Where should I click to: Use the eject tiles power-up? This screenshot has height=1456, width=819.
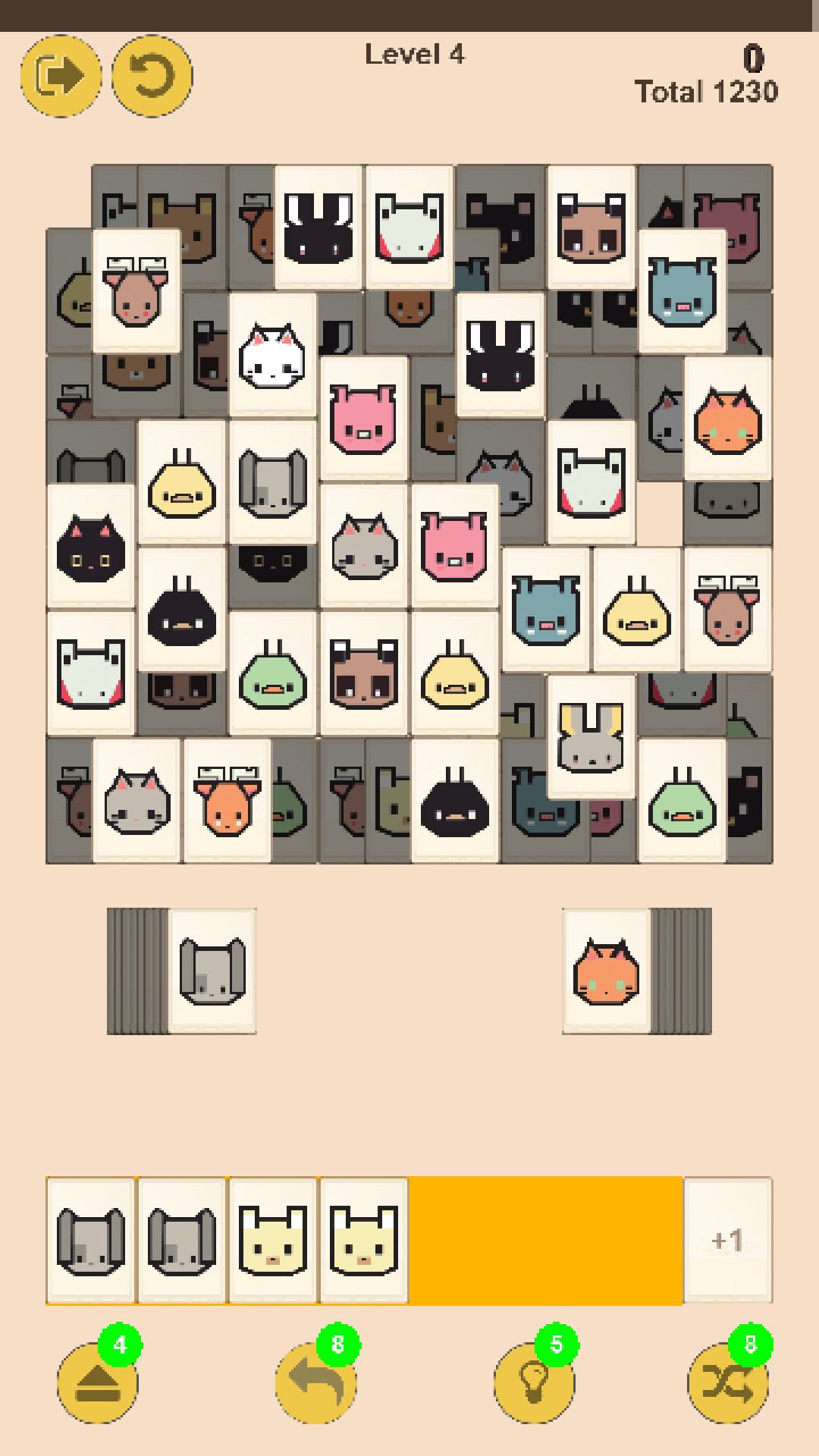click(98, 1382)
